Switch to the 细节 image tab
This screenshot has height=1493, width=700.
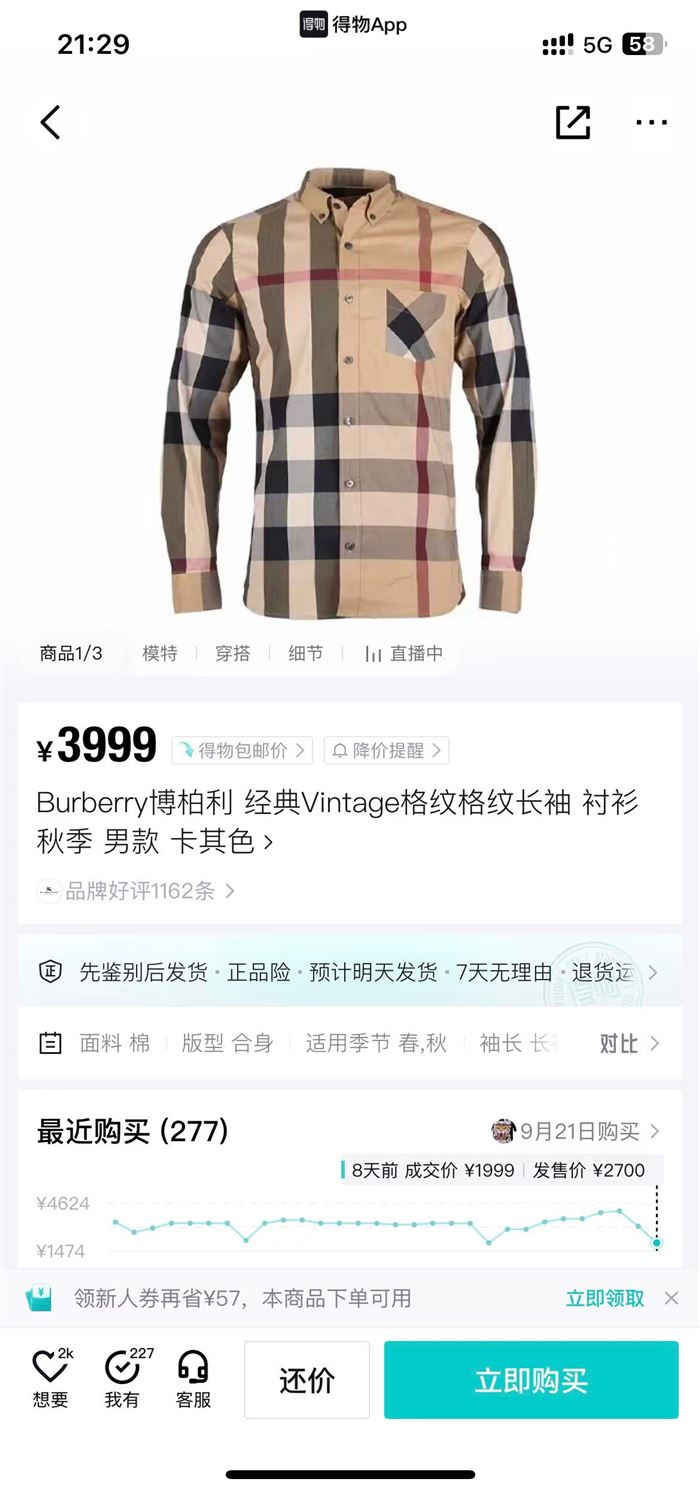pos(306,653)
